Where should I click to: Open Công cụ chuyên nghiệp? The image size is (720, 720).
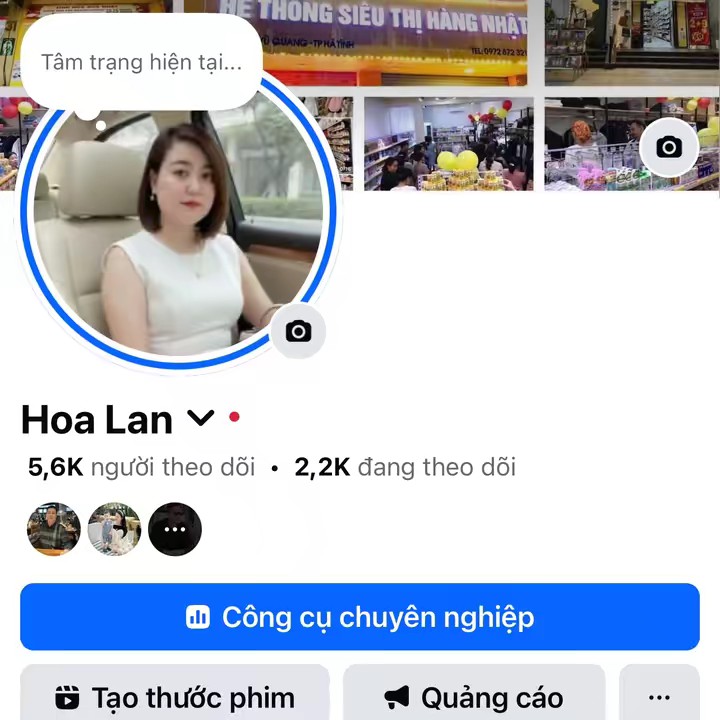(360, 617)
